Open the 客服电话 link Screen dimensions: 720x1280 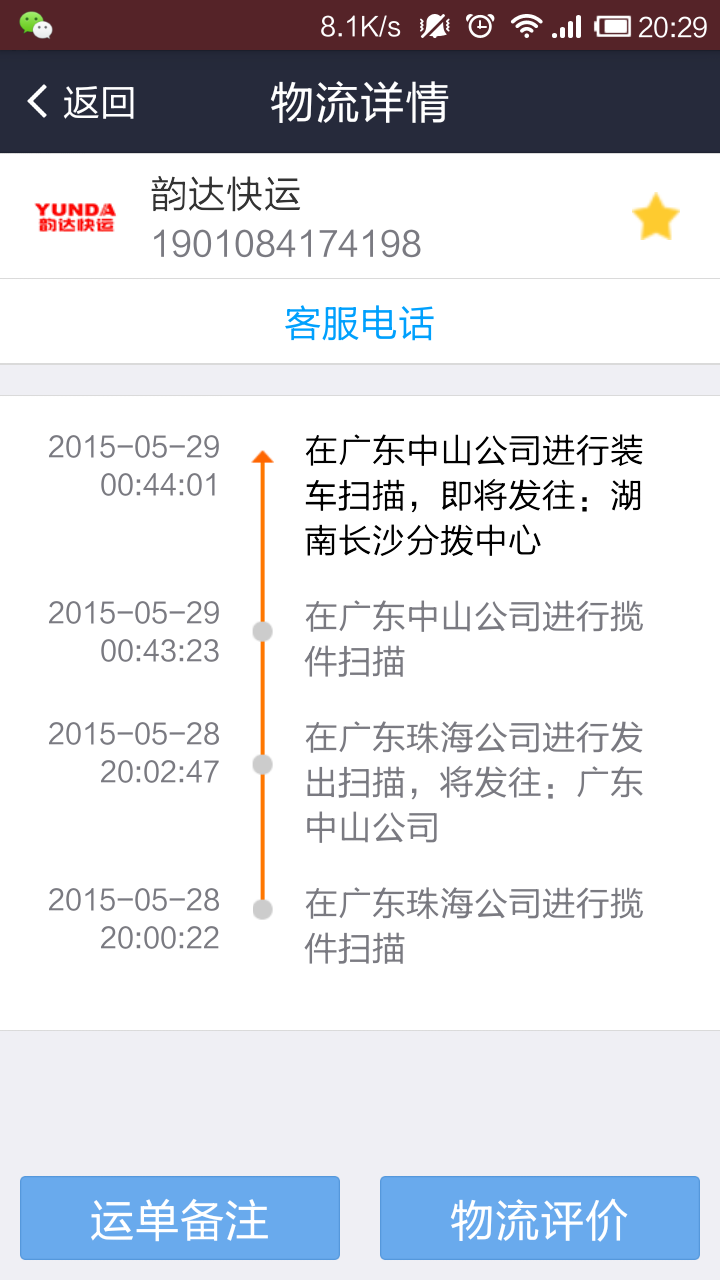[x=360, y=323]
